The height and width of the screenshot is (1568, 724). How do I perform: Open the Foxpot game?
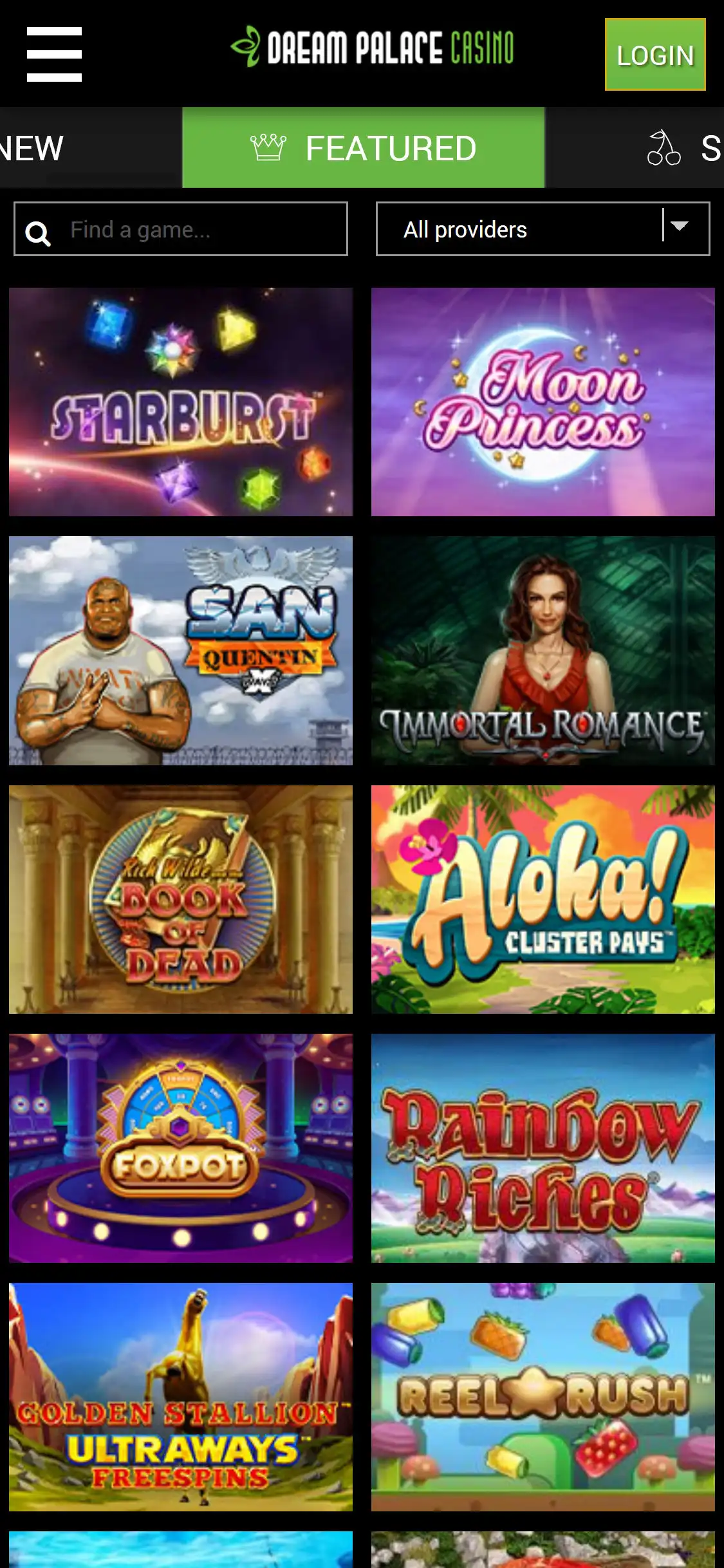point(181,1148)
